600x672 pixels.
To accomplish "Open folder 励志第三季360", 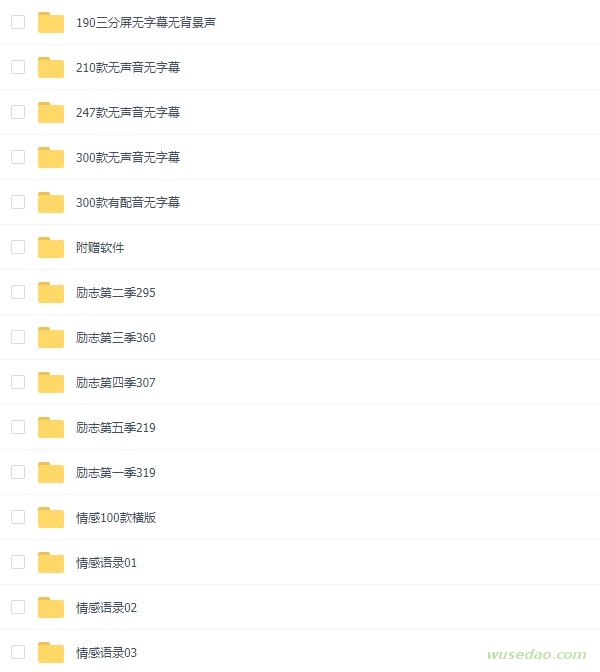I will point(115,337).
